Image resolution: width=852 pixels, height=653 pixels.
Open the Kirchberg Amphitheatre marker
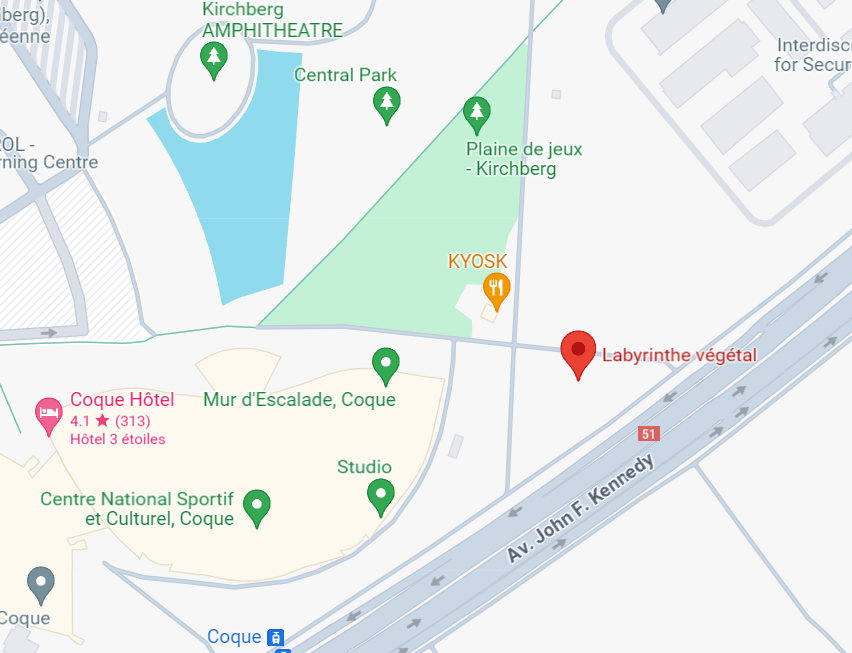point(213,58)
